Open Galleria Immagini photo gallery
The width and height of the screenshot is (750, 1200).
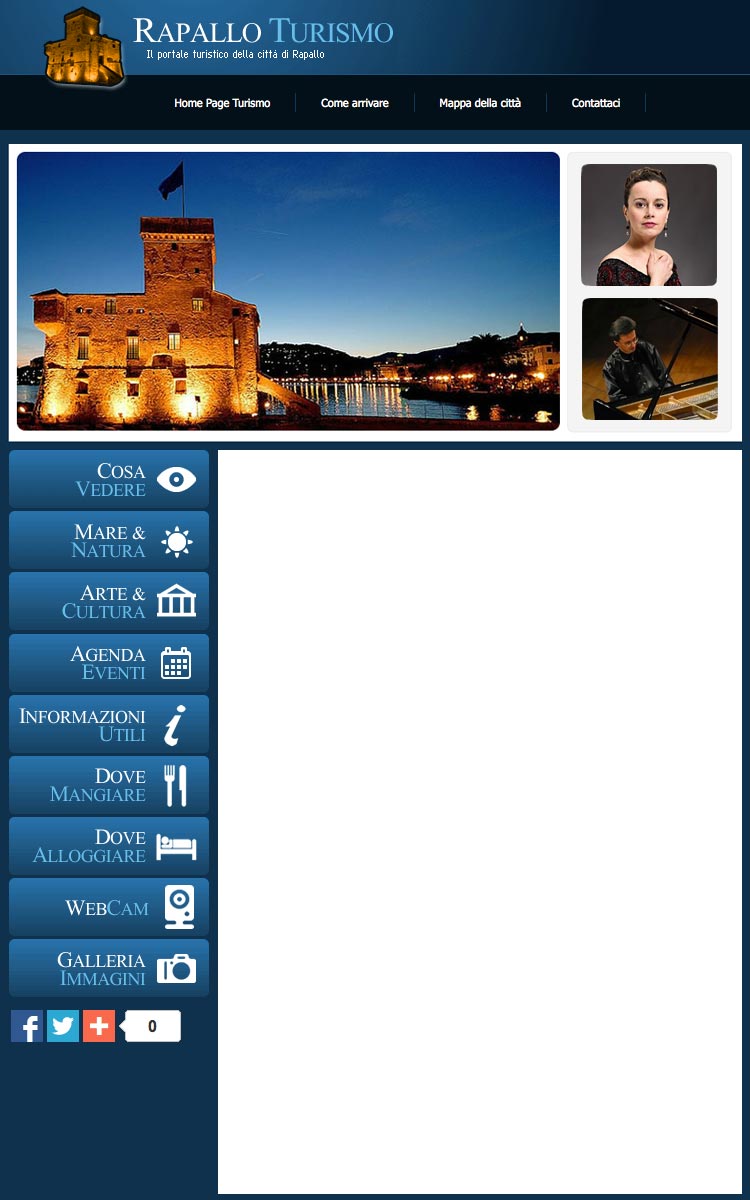109,968
